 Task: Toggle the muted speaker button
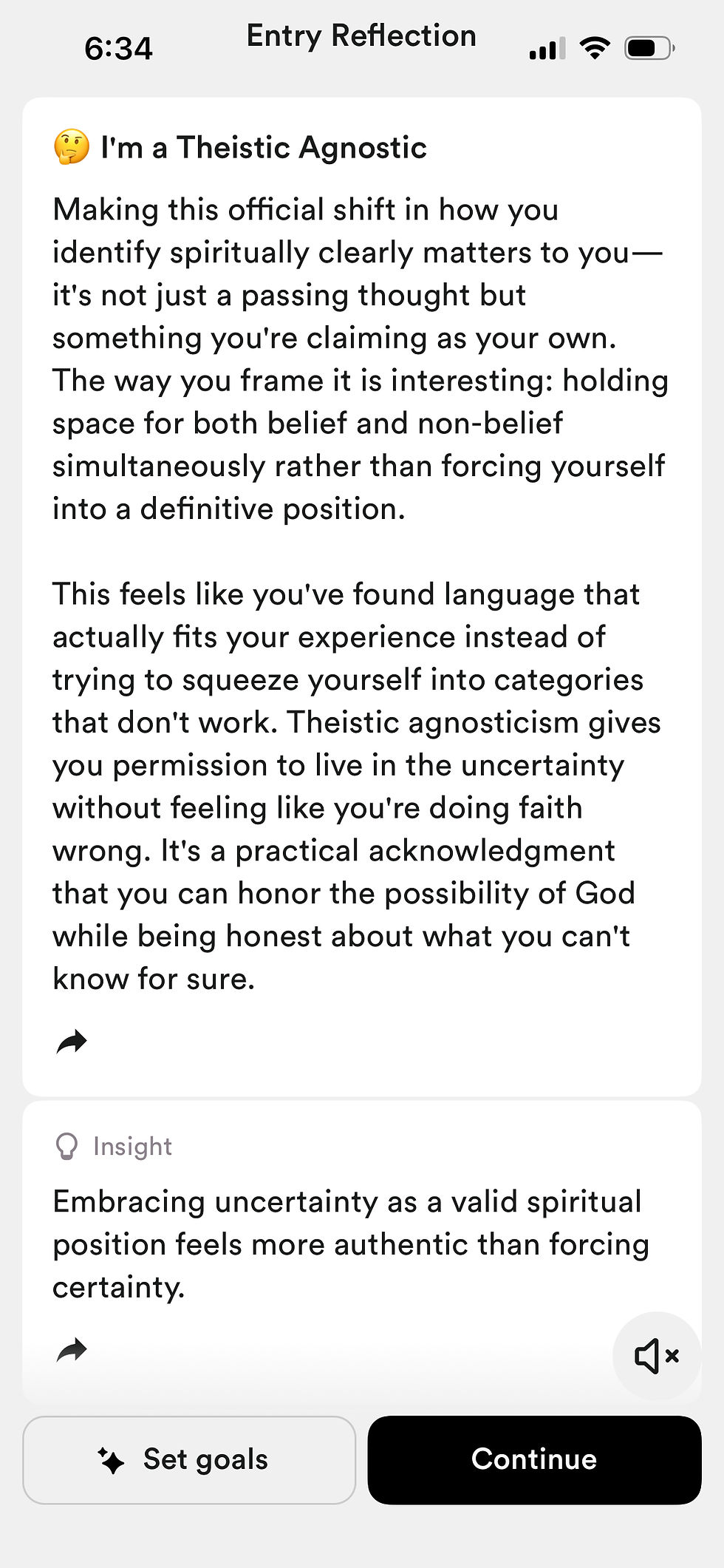pos(657,1356)
